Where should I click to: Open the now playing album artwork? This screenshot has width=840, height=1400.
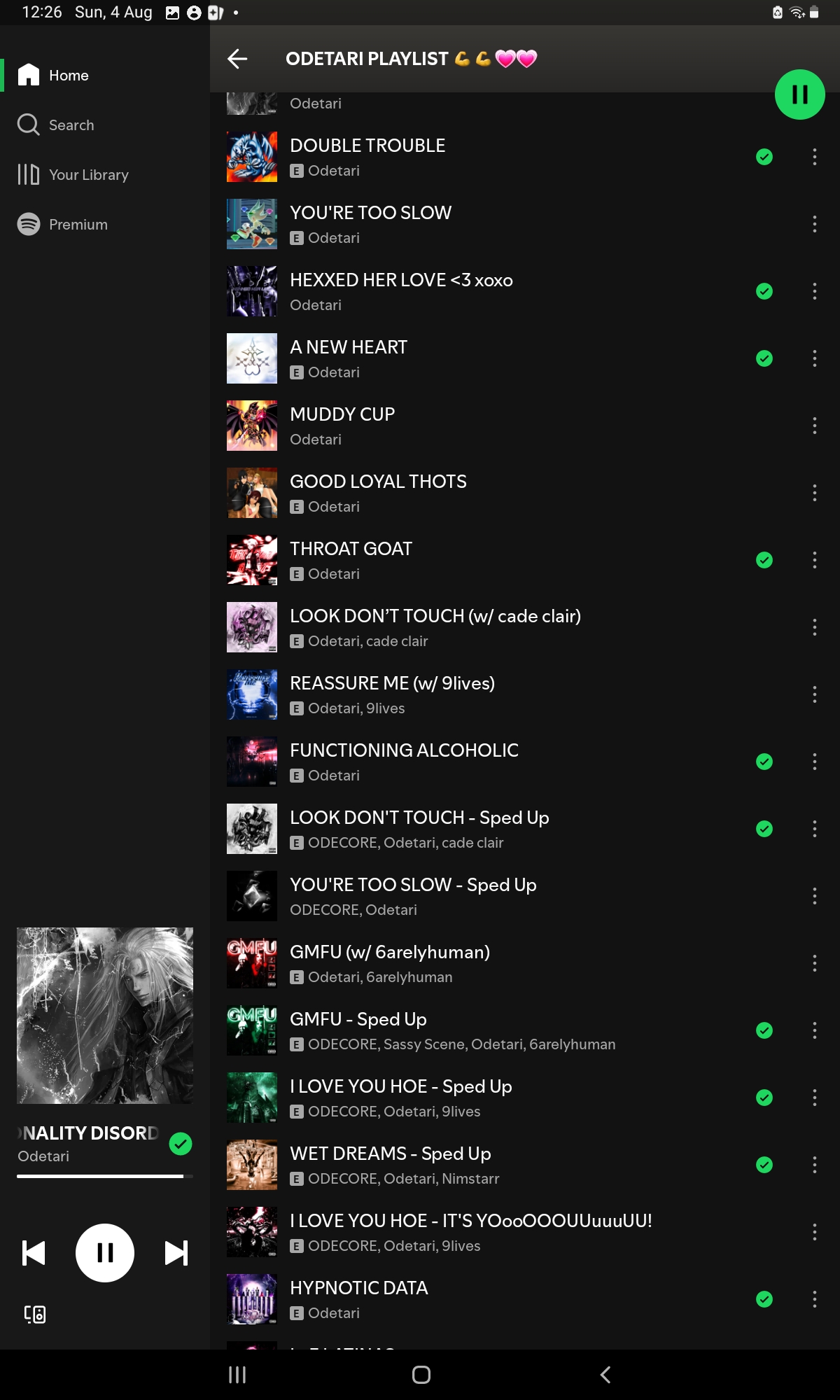pyautogui.click(x=105, y=1015)
